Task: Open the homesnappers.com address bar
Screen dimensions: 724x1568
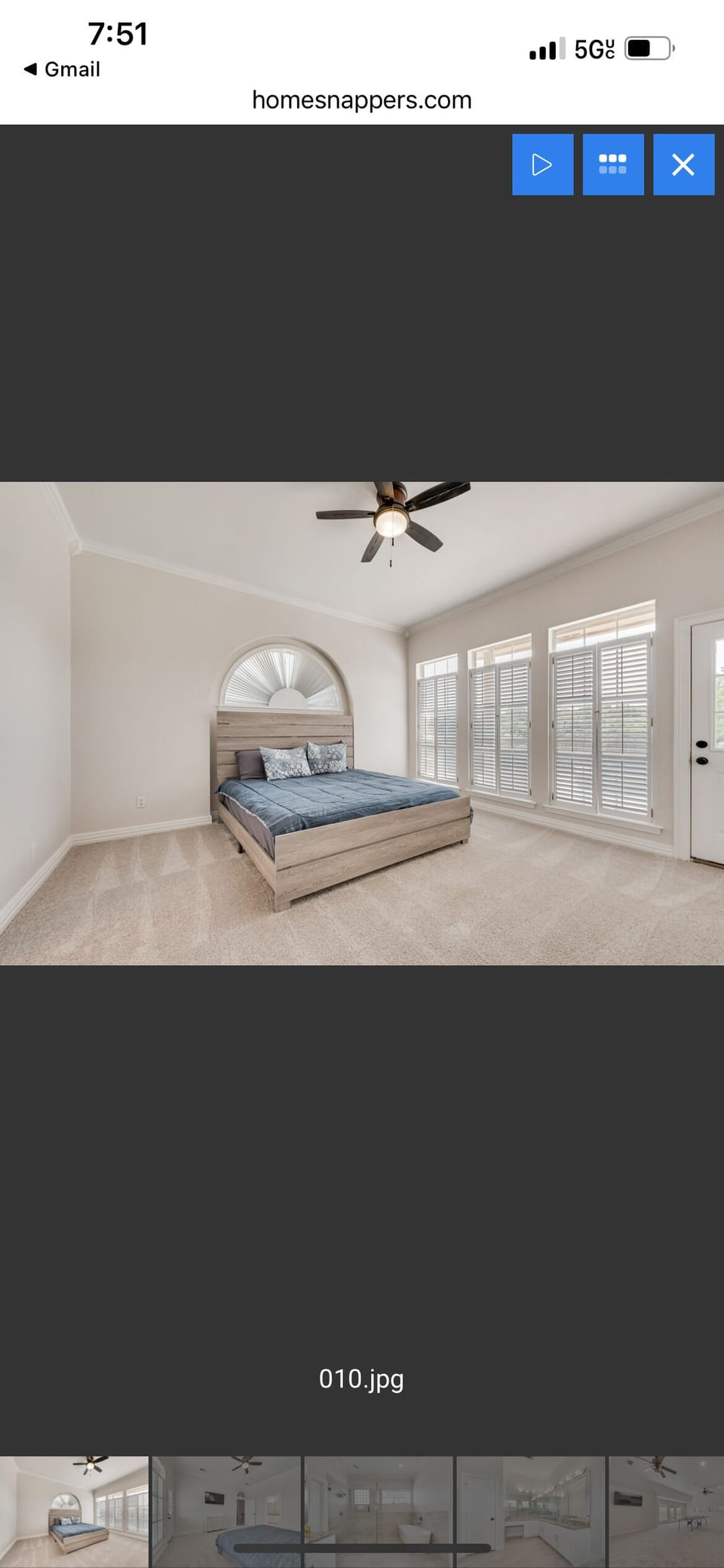Action: (361, 100)
